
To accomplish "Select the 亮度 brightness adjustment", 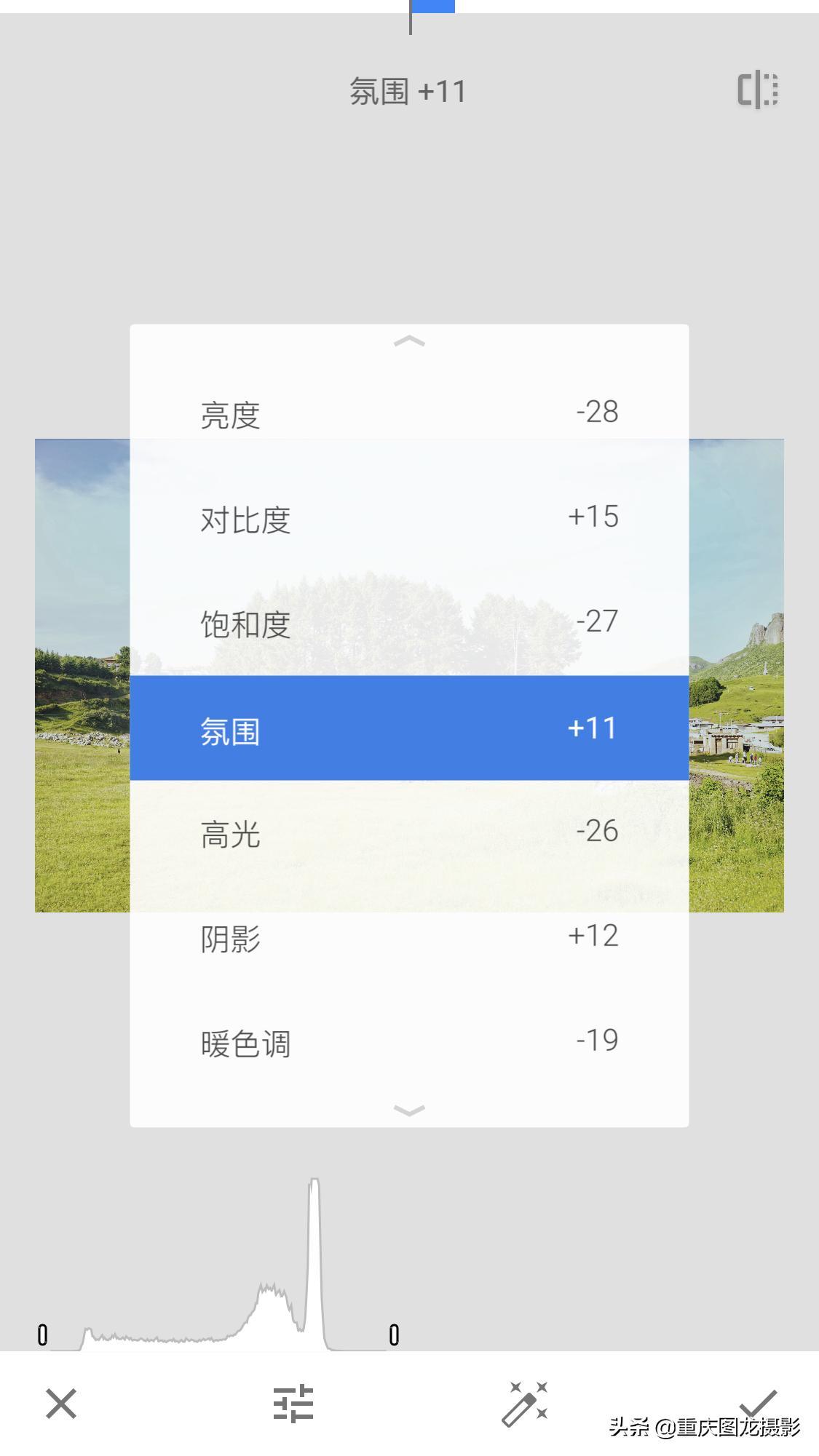I will click(410, 413).
